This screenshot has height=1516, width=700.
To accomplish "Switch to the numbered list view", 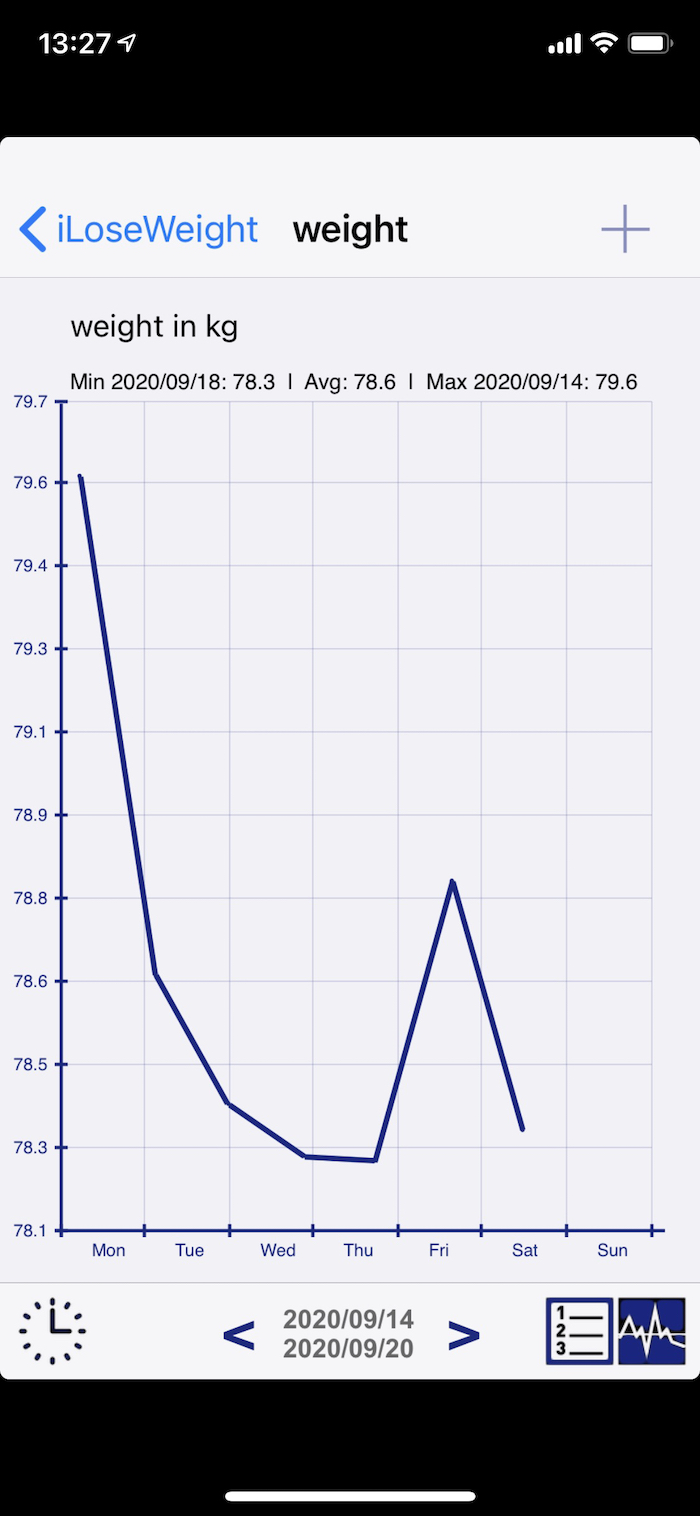I will tap(579, 1331).
